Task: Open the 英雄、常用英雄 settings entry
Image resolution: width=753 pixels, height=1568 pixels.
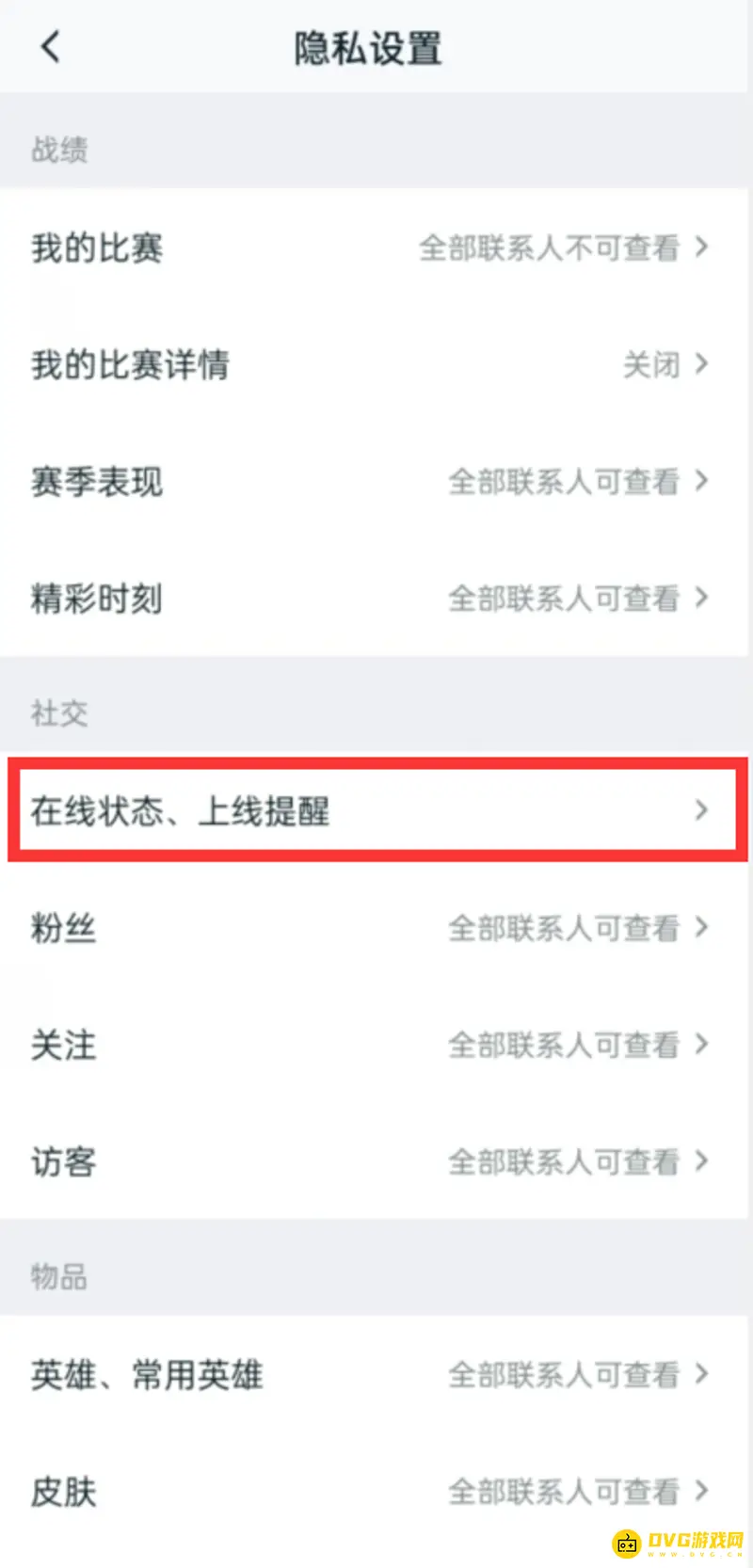Action: (x=376, y=1374)
